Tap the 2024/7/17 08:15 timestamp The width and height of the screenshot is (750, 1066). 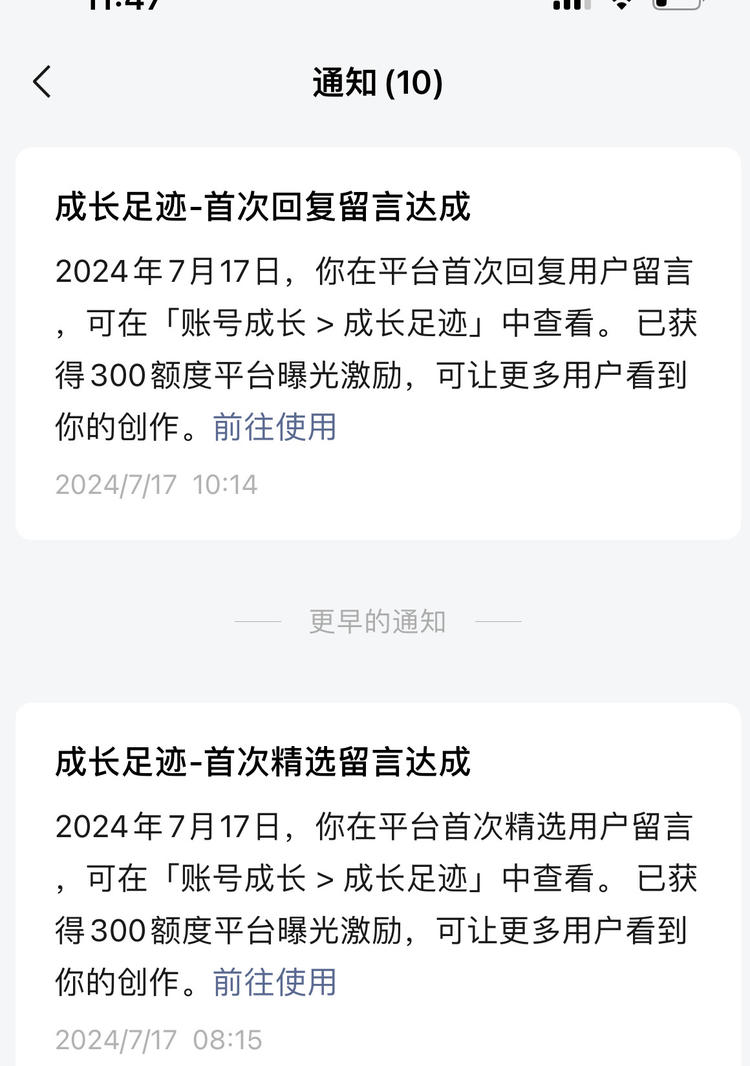click(x=155, y=1040)
